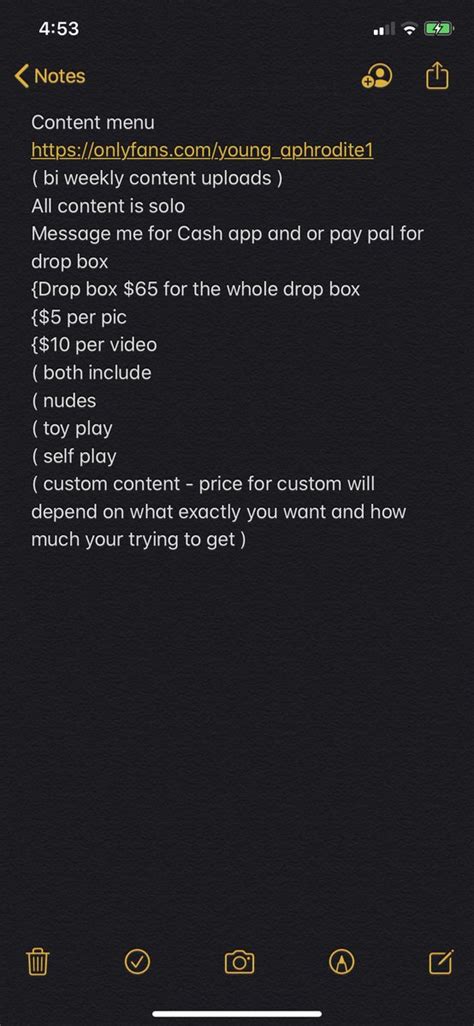474x1026 pixels.
Task: Add a checklist with the checkmark icon
Action: click(x=137, y=961)
